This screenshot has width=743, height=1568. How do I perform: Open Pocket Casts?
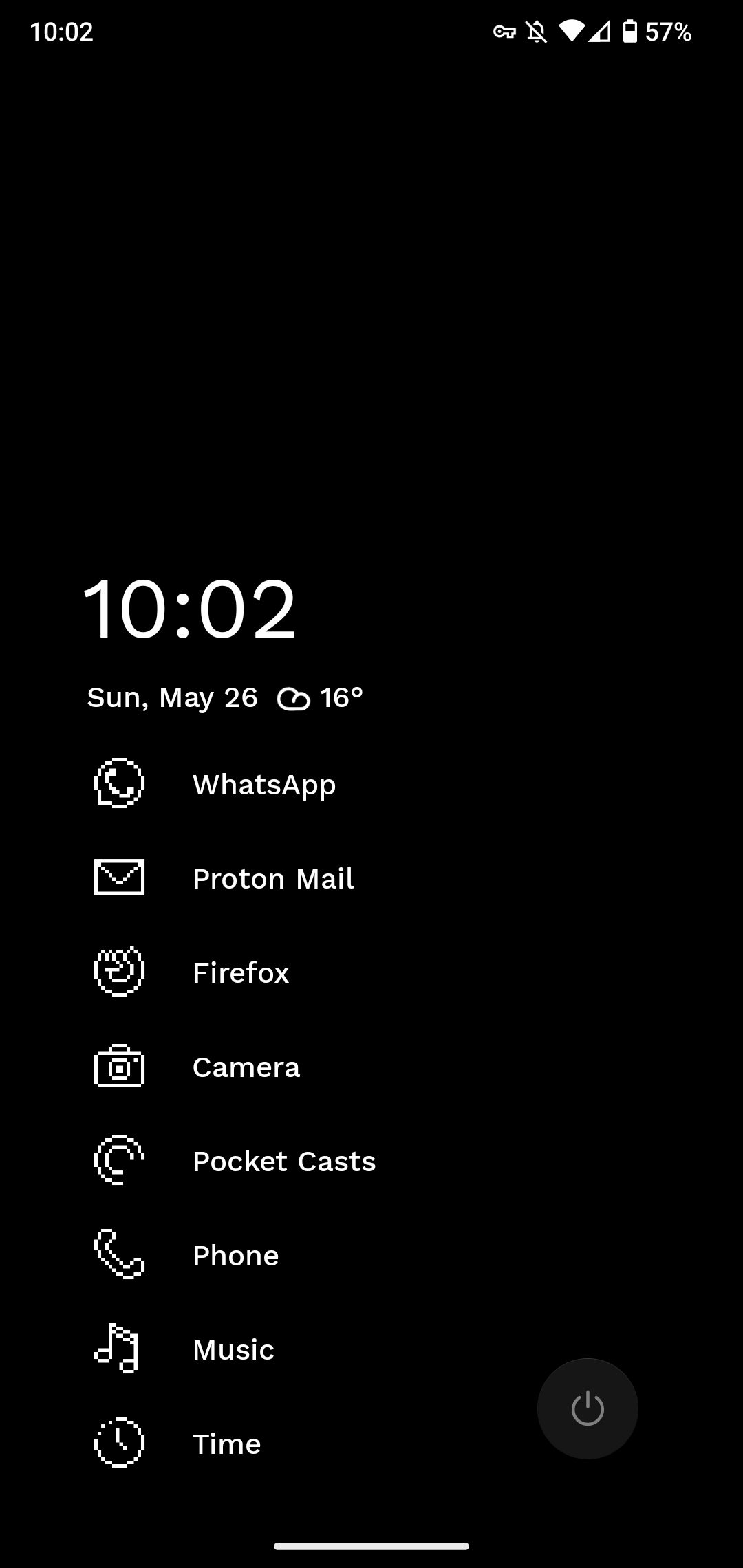[x=283, y=1162]
